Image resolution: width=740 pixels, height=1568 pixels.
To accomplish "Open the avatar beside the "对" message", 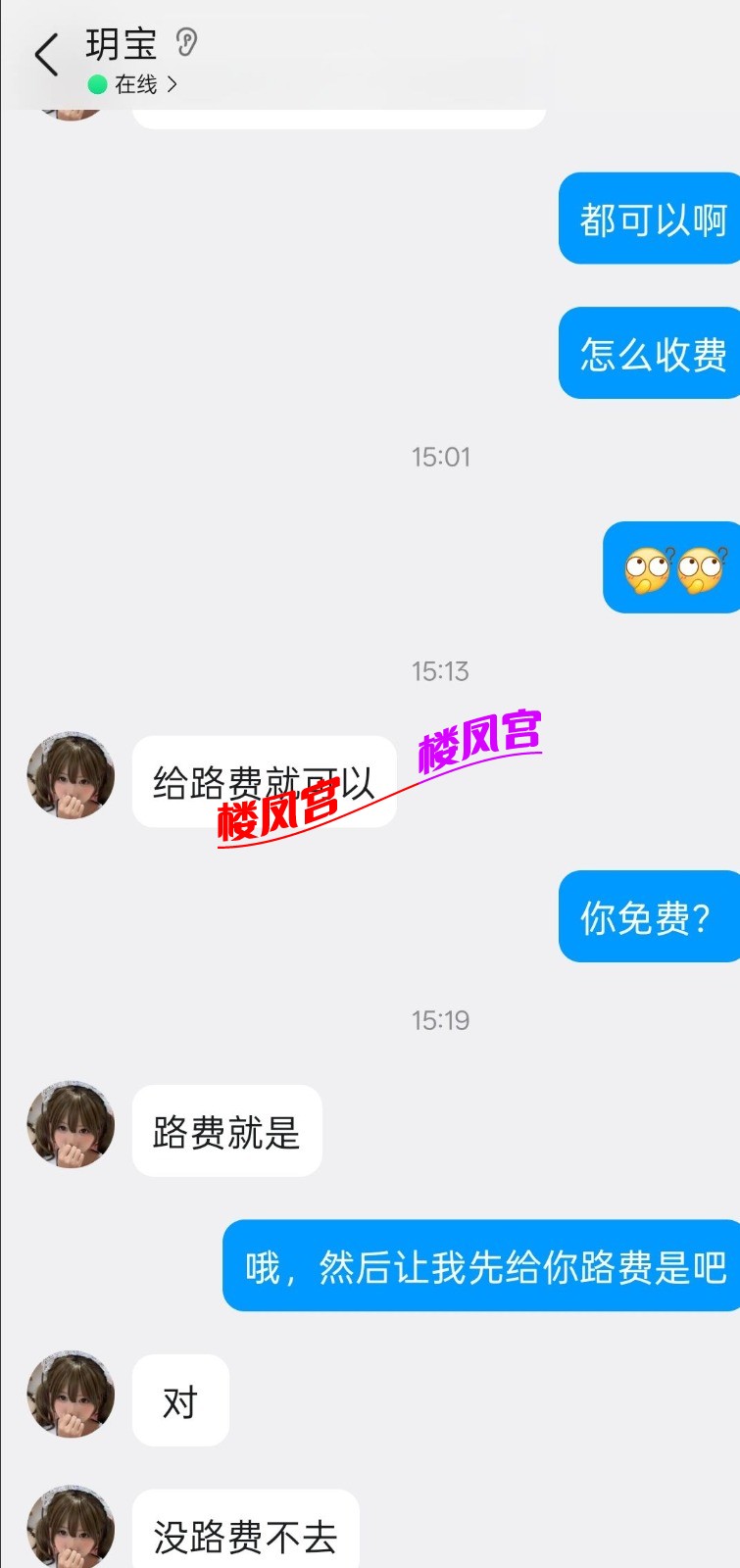I will click(71, 1394).
